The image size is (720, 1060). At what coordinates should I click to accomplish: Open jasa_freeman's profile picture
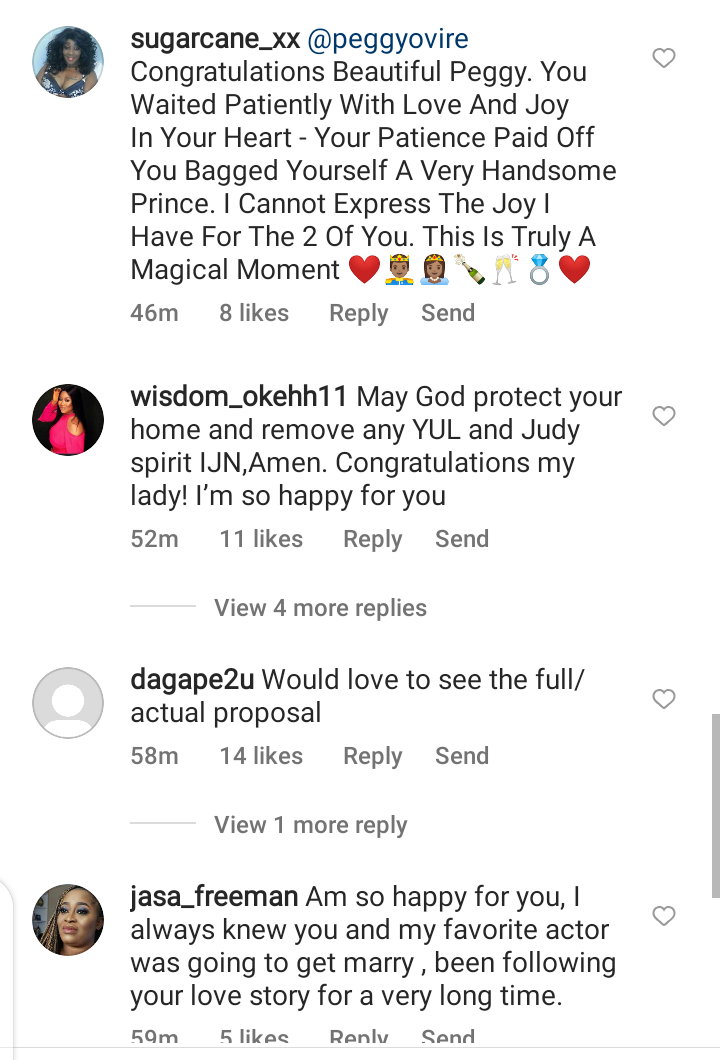pos(68,920)
